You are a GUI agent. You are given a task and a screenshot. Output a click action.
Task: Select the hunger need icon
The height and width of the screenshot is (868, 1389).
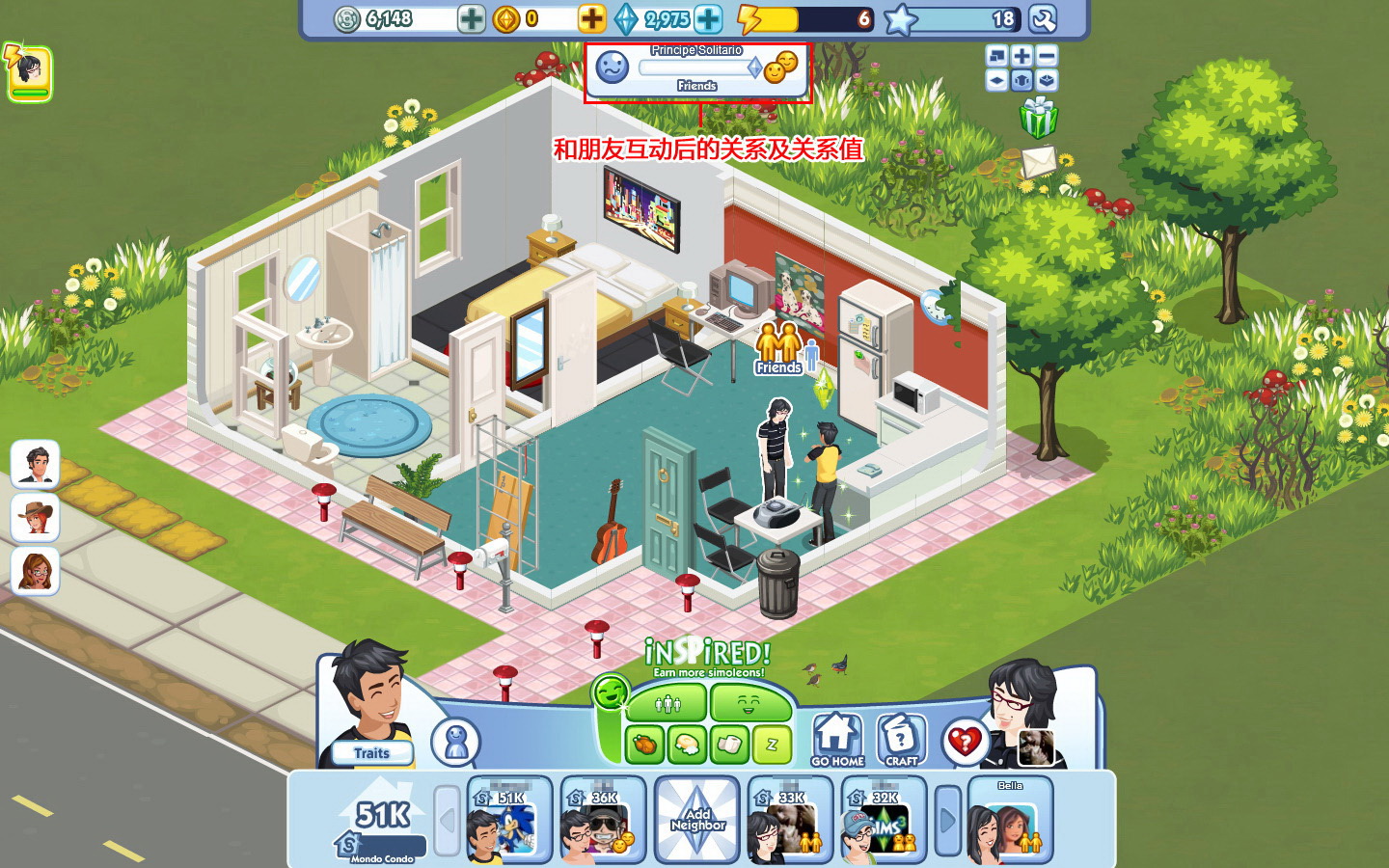coord(644,745)
